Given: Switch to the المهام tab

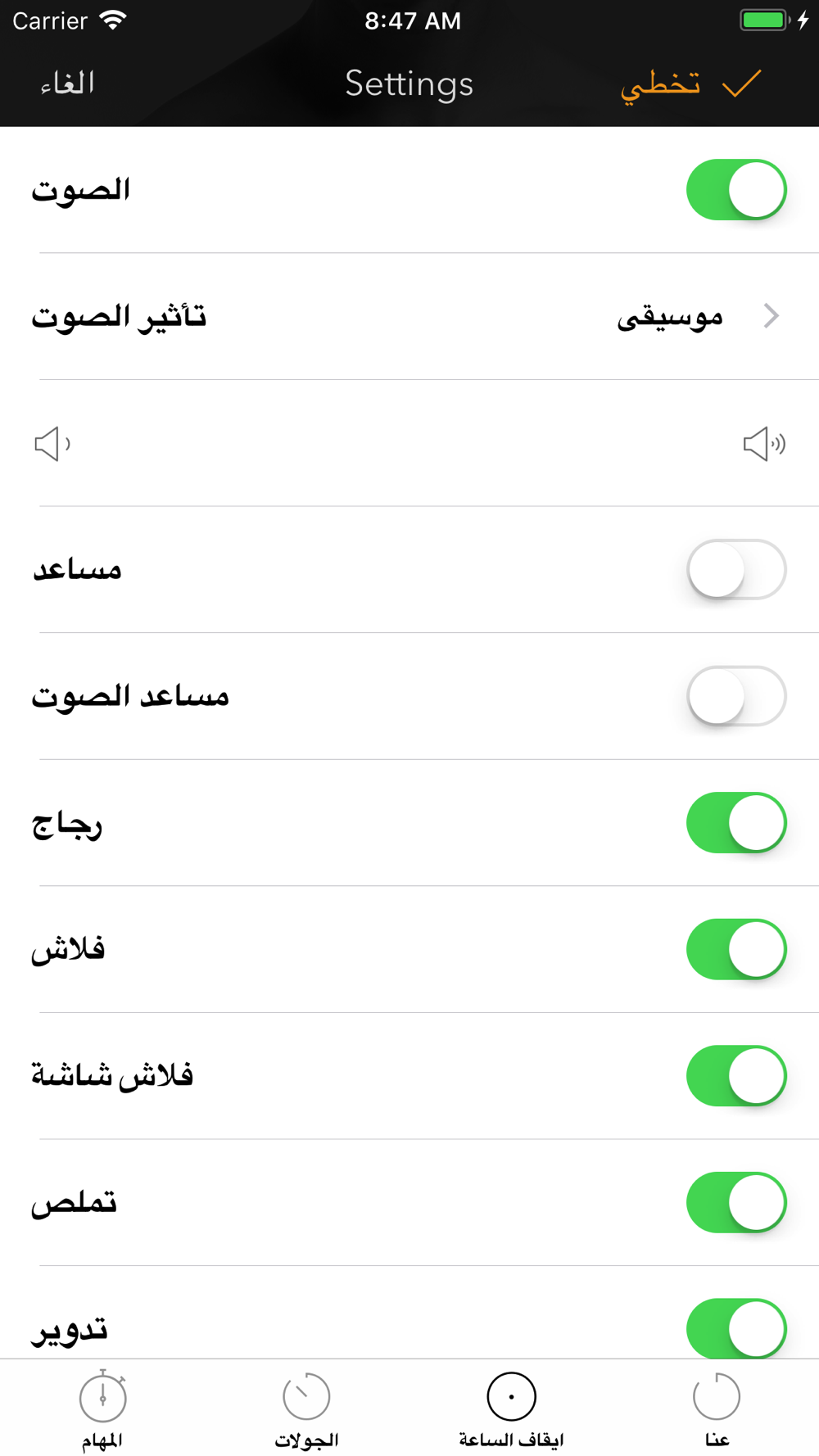Looking at the screenshot, I should (102, 1410).
